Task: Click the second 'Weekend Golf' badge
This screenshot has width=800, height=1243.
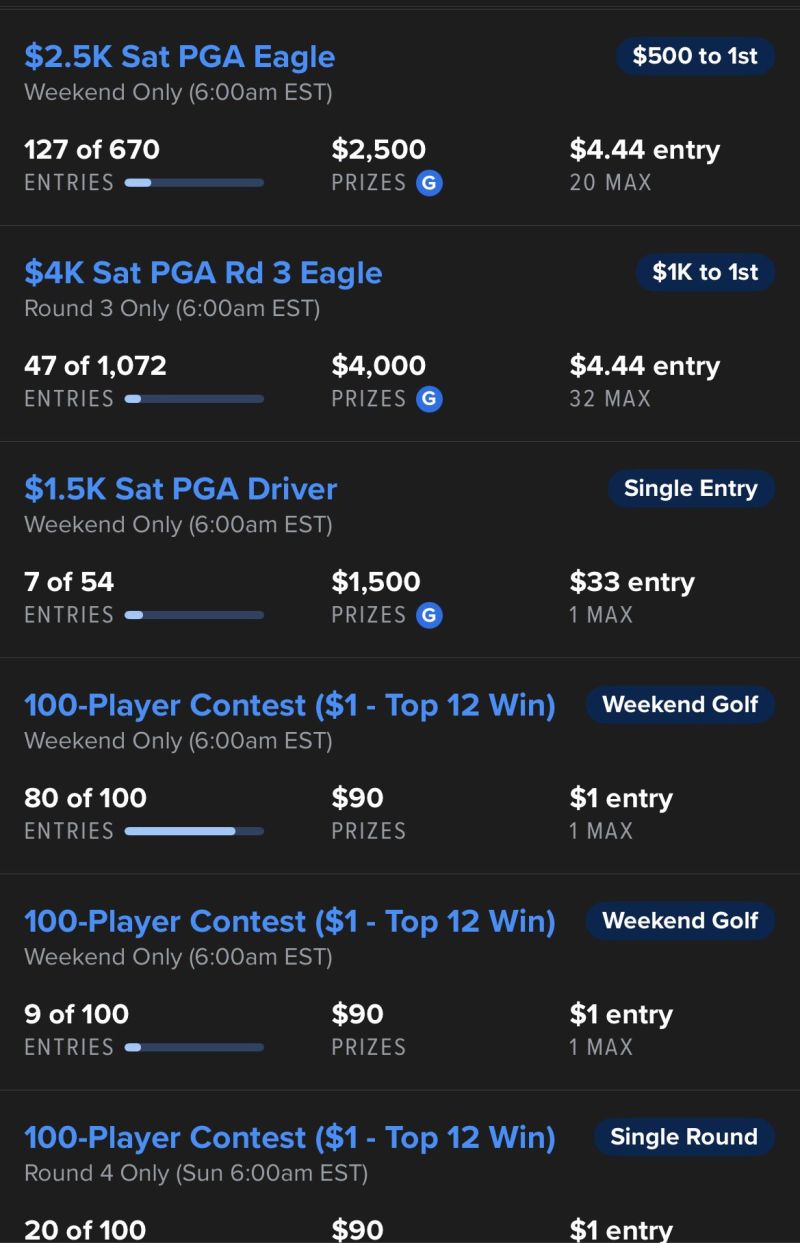Action: 680,920
